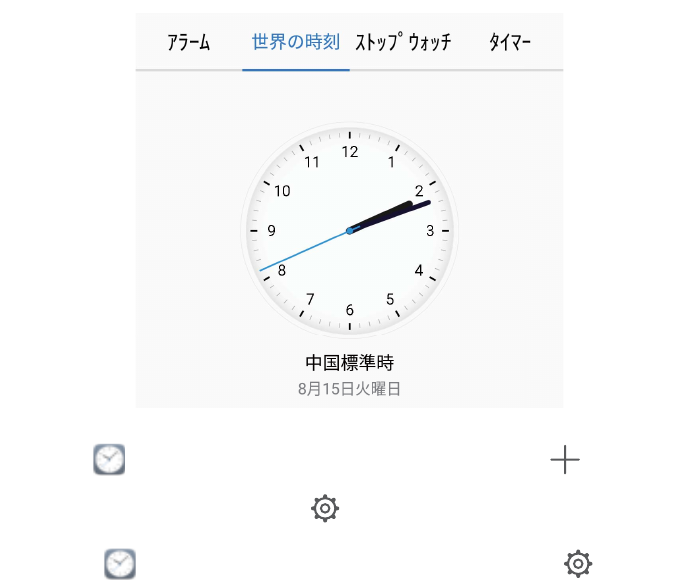Select the 世界の時刻 tab

[x=296, y=43]
